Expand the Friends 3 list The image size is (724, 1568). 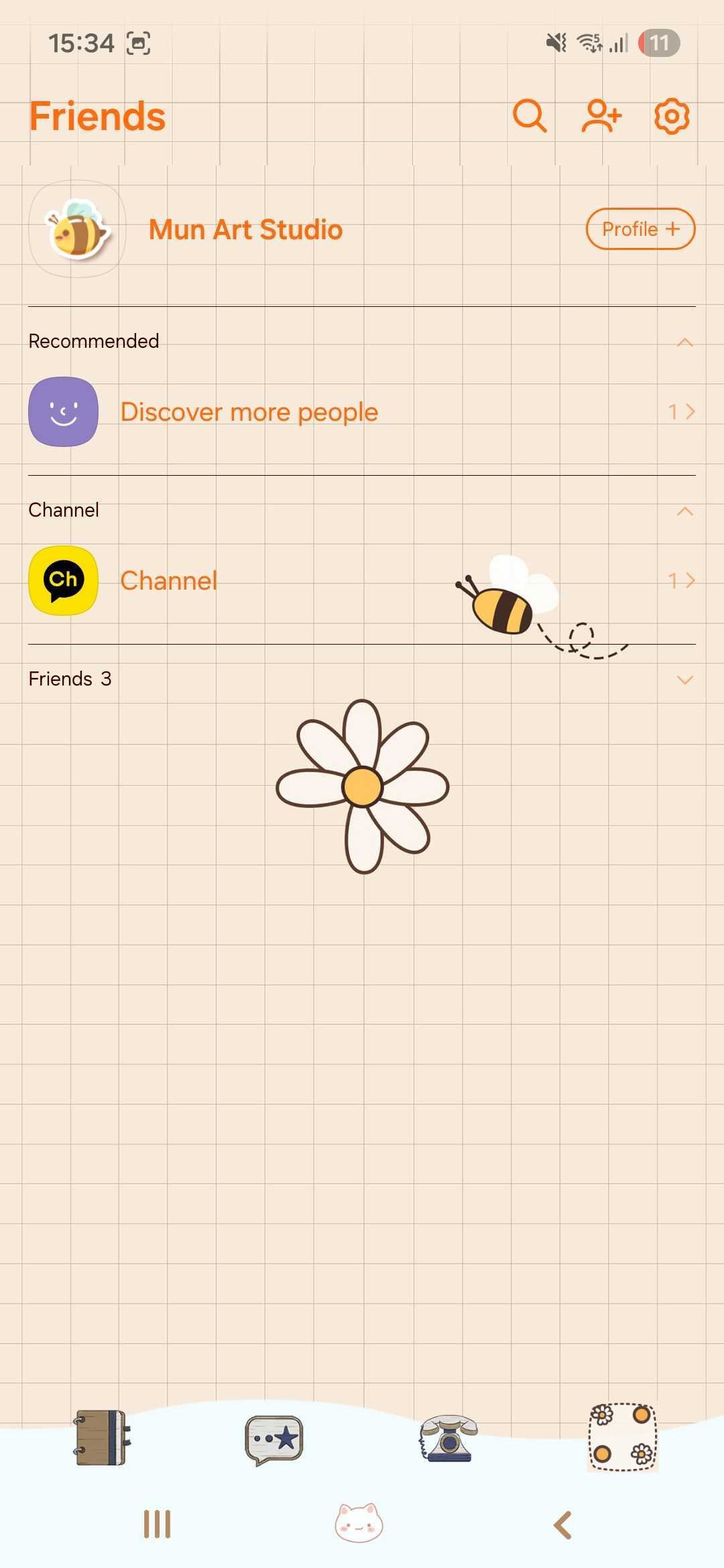pyautogui.click(x=684, y=679)
